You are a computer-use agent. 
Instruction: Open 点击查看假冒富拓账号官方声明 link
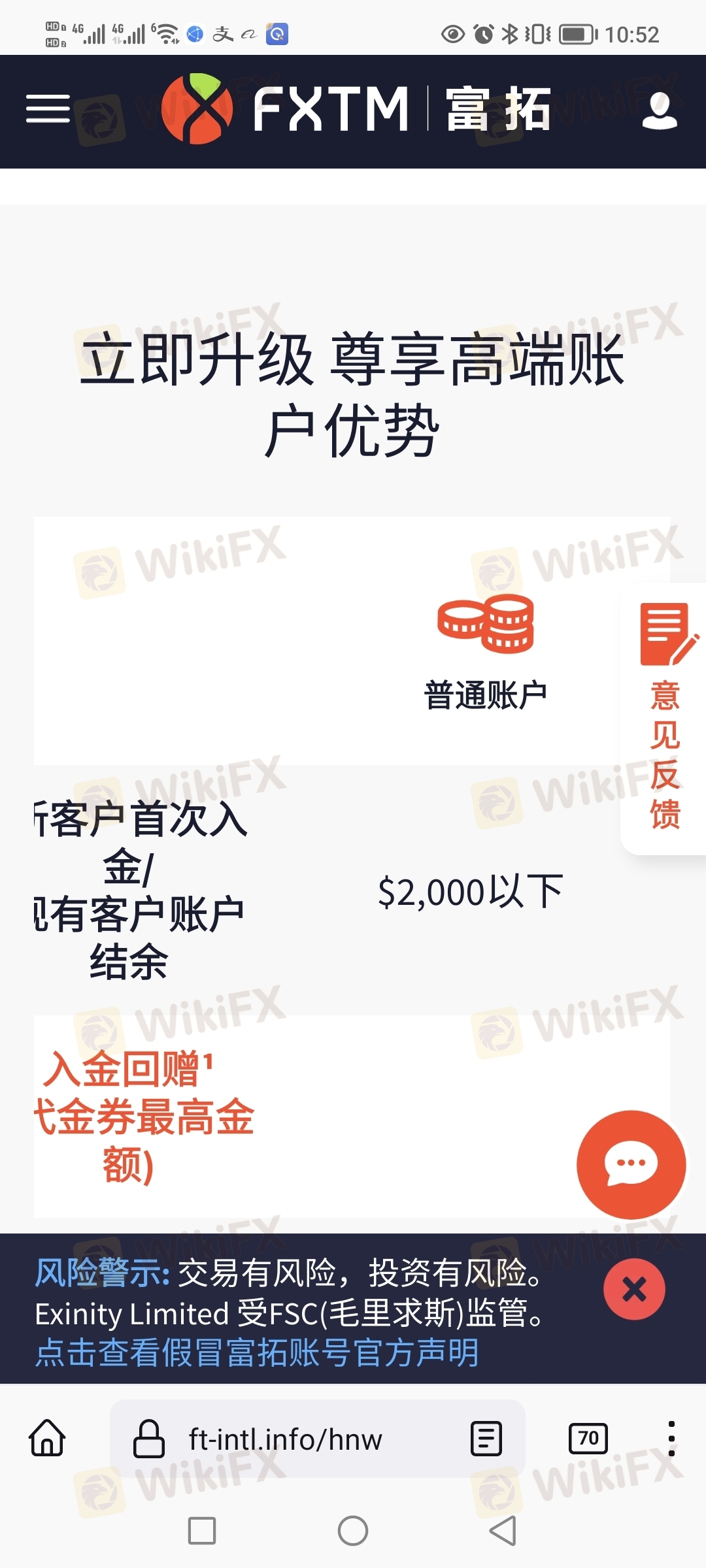(257, 1352)
